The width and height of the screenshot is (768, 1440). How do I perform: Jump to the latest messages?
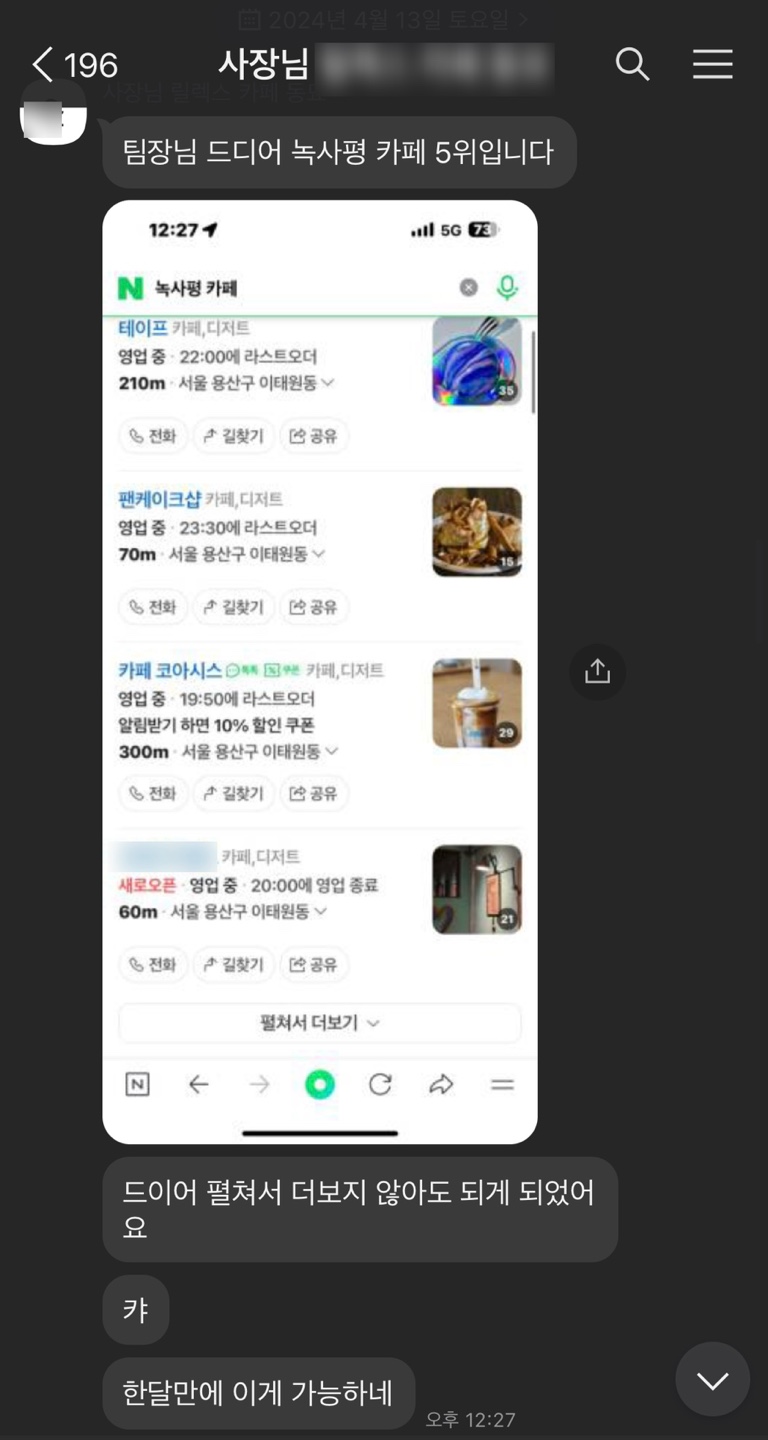coord(712,1380)
